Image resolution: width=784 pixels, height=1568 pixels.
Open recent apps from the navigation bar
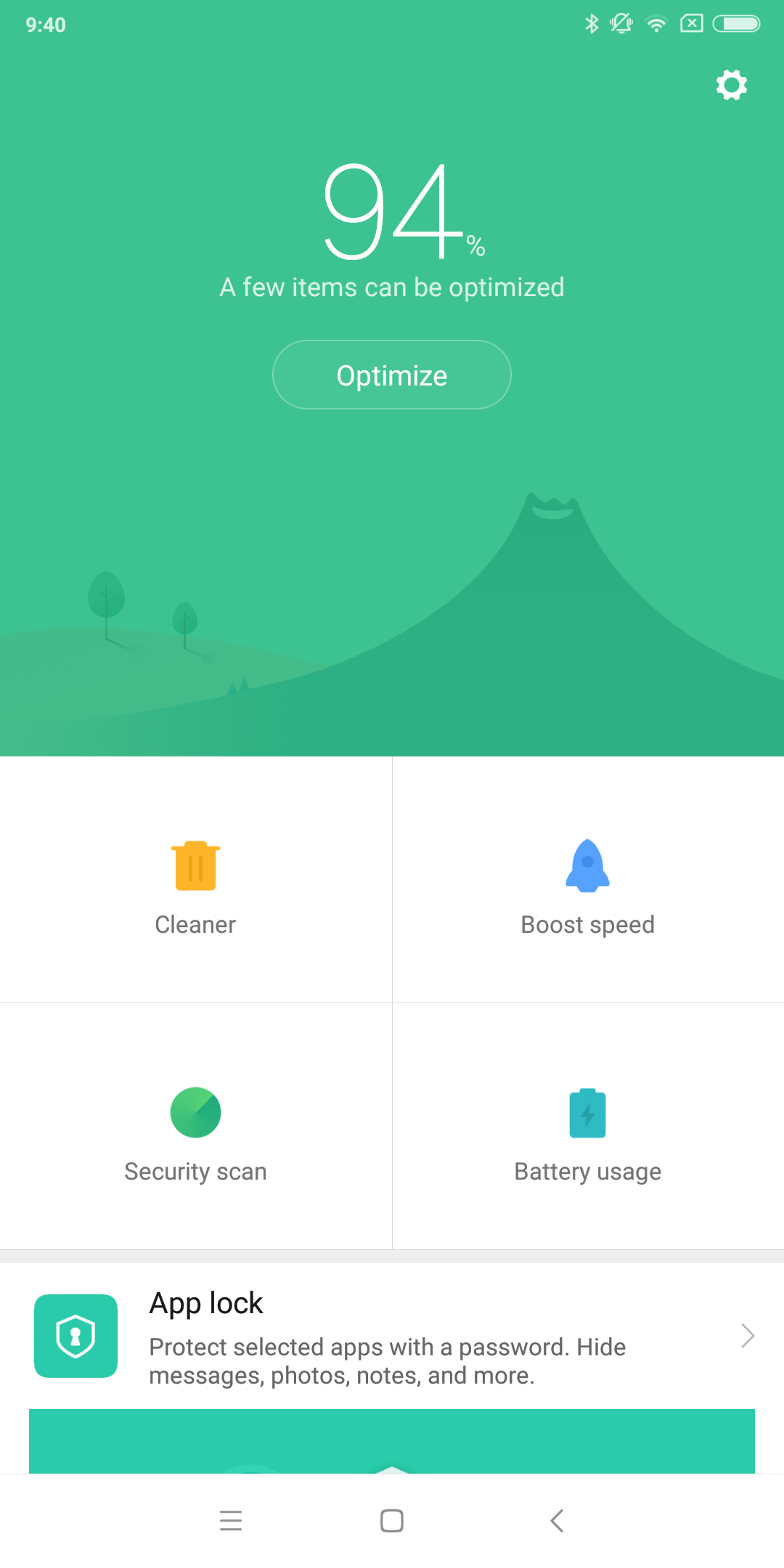tap(231, 1520)
